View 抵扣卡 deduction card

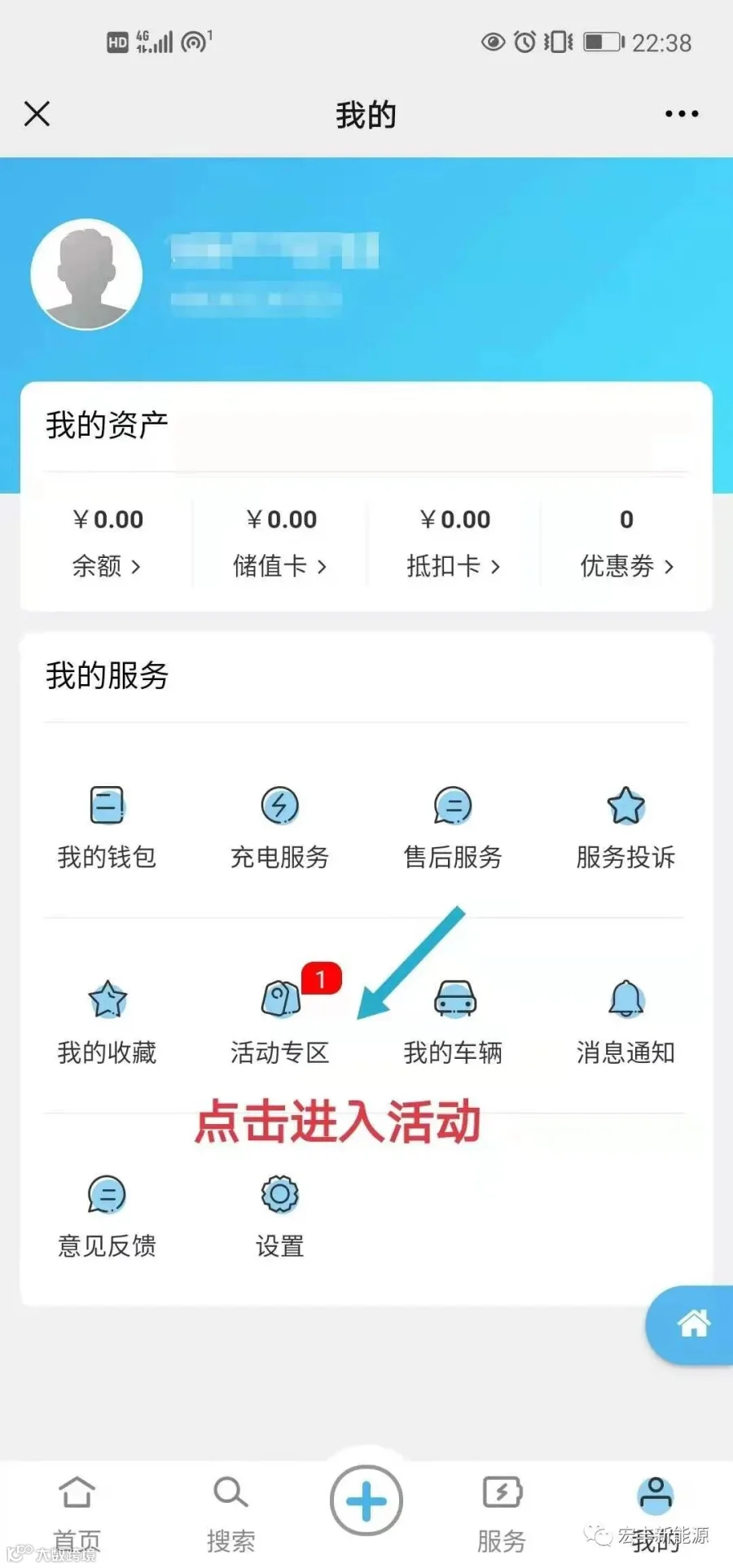(x=454, y=542)
